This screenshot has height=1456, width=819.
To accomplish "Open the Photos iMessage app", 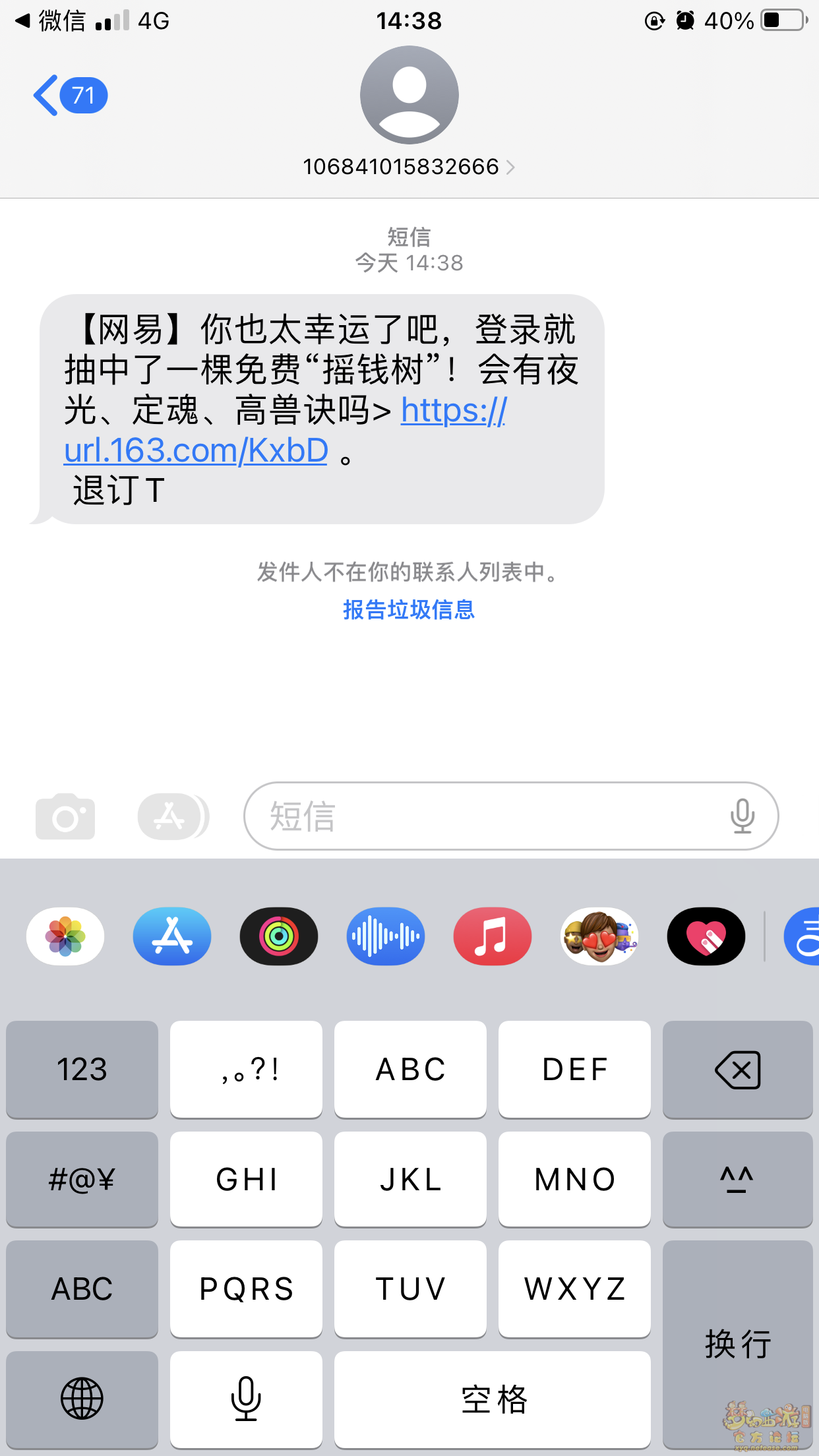I will click(65, 936).
